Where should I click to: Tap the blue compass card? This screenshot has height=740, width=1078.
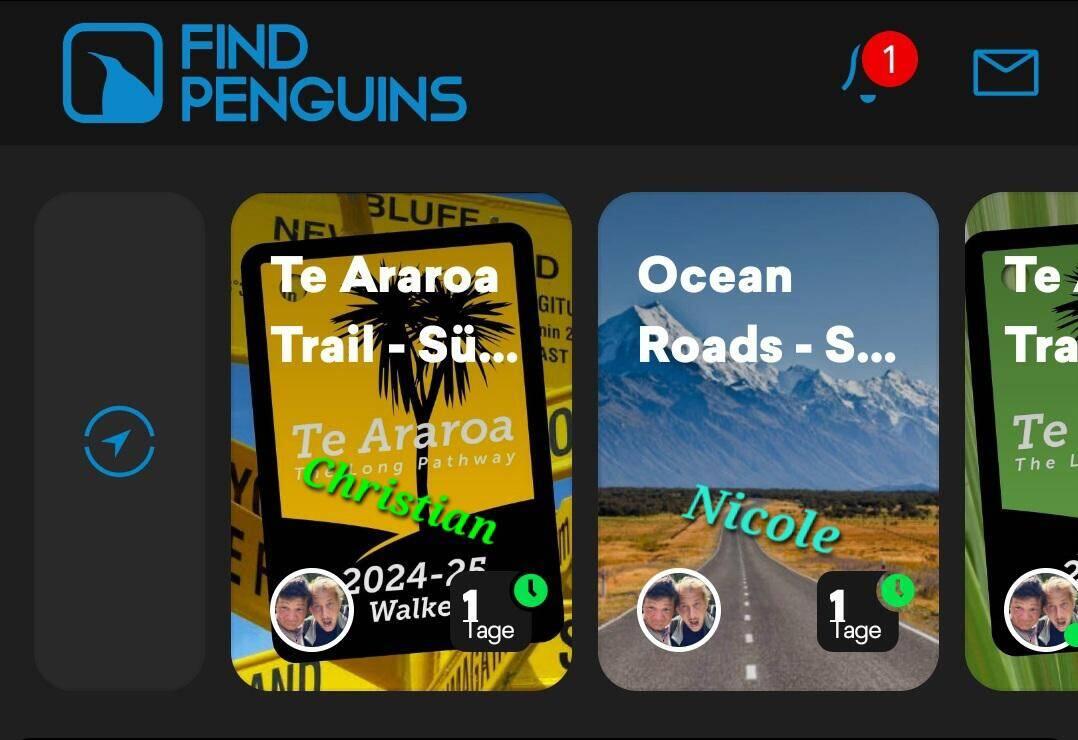pyautogui.click(x=119, y=440)
